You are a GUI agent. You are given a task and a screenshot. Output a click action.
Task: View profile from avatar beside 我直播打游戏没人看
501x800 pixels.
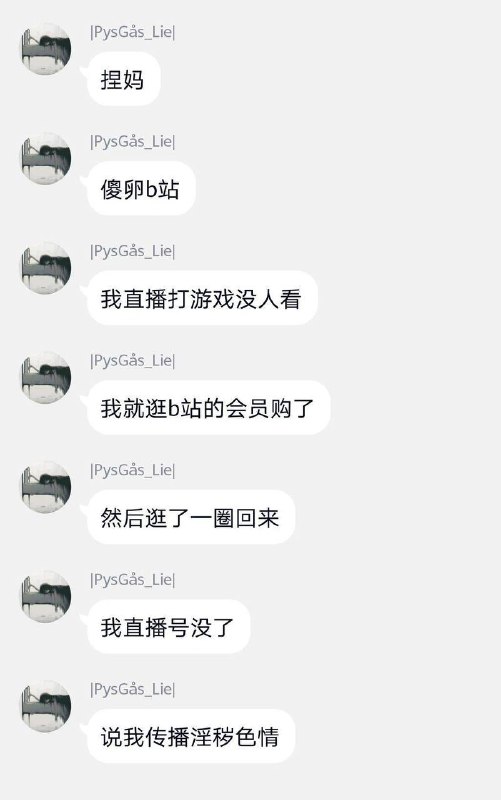(45, 268)
